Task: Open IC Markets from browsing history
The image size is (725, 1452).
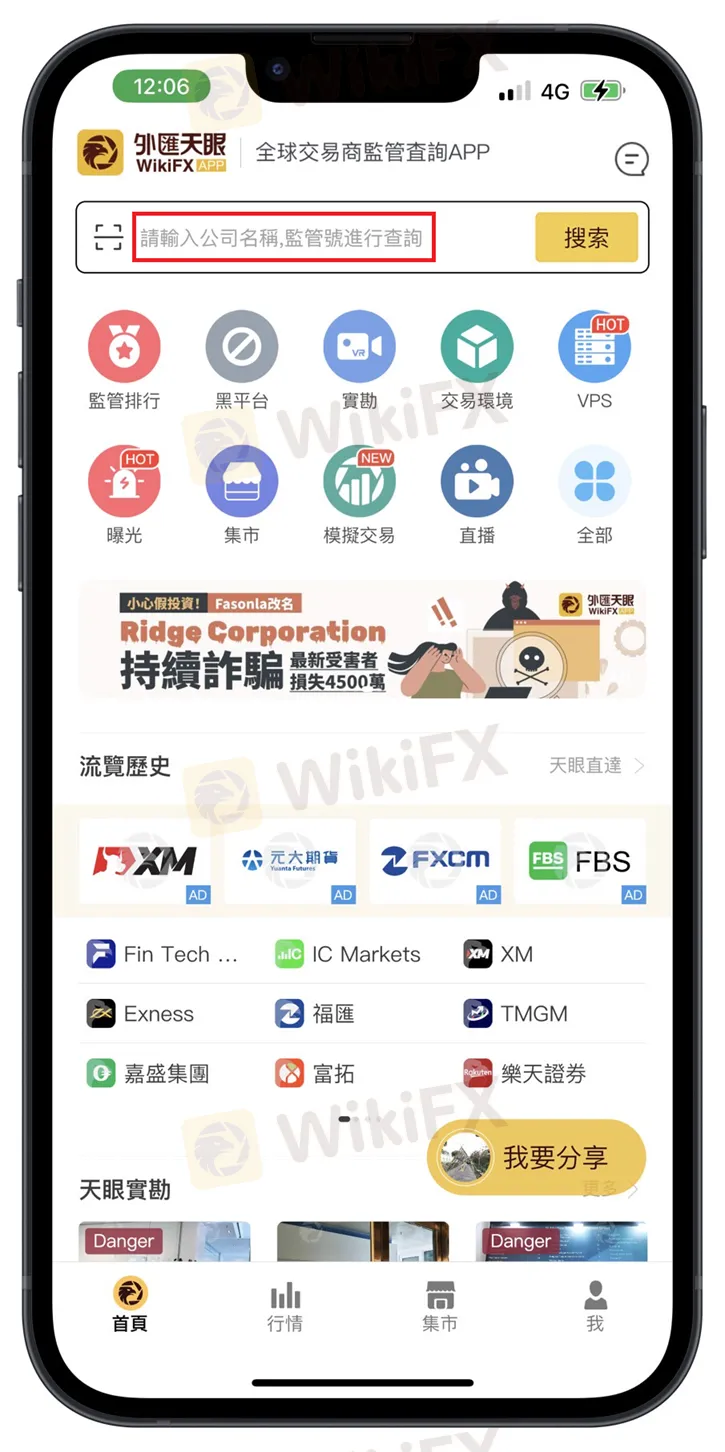Action: pos(348,954)
